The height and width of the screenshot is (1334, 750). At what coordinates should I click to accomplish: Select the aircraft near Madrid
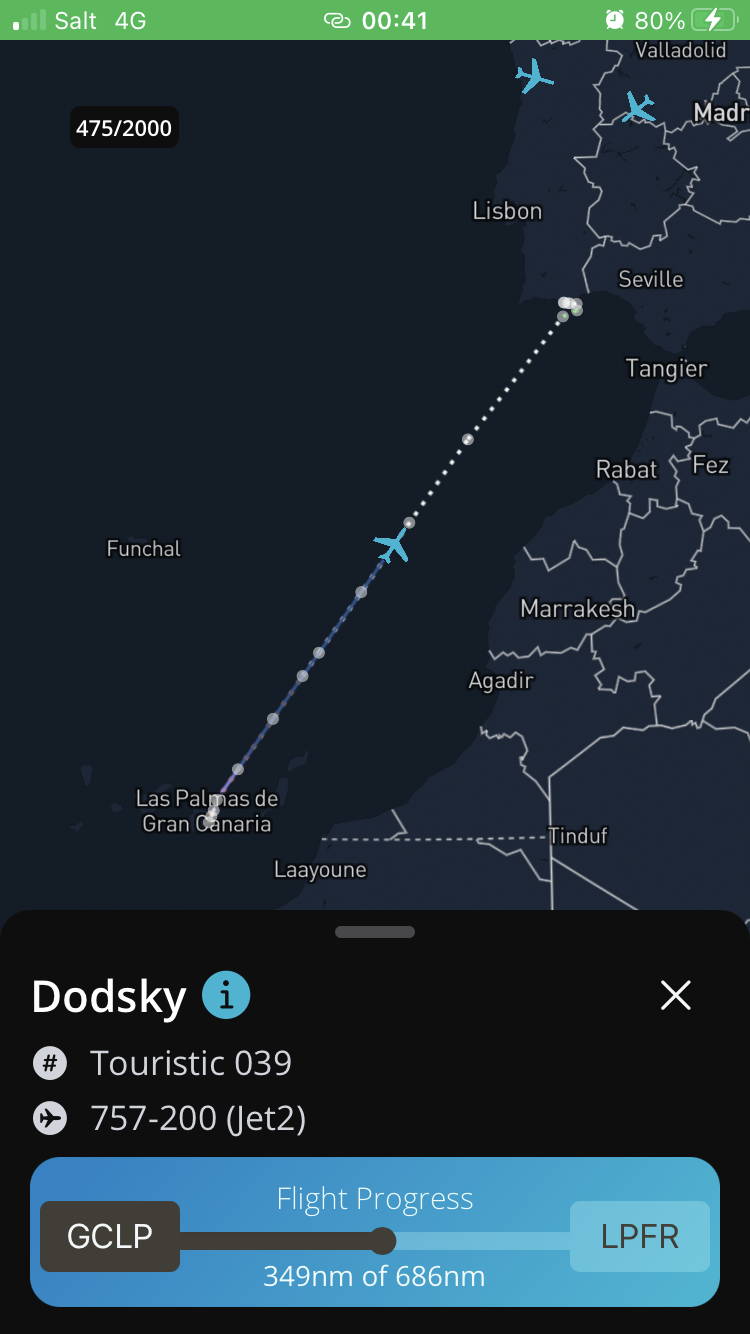point(638,107)
